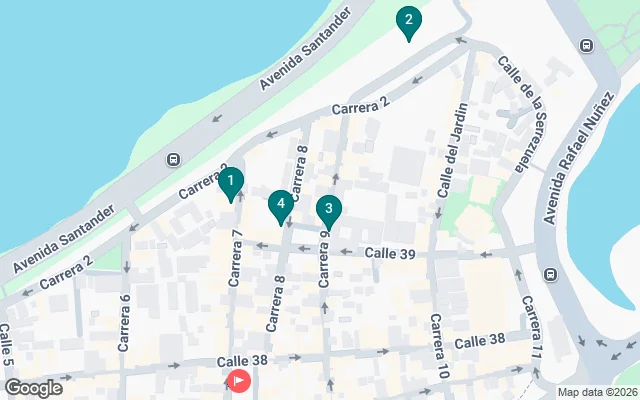Tap the red flag marker on Calle 38

tap(239, 381)
